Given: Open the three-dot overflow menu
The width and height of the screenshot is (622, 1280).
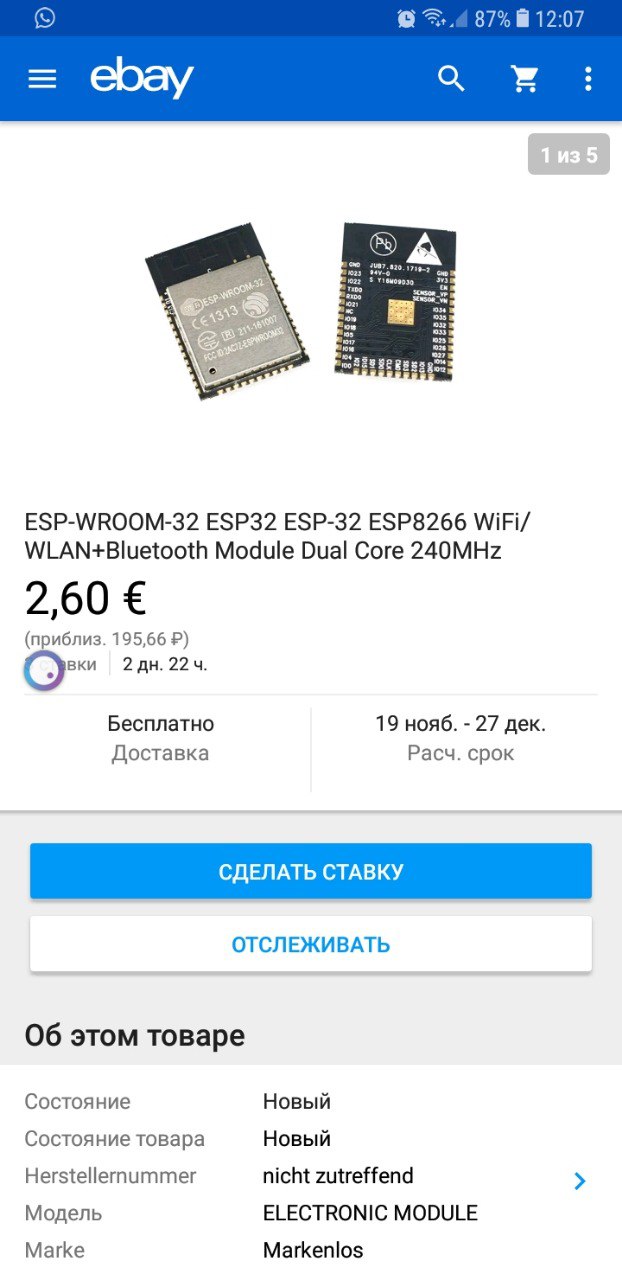Looking at the screenshot, I should point(588,79).
